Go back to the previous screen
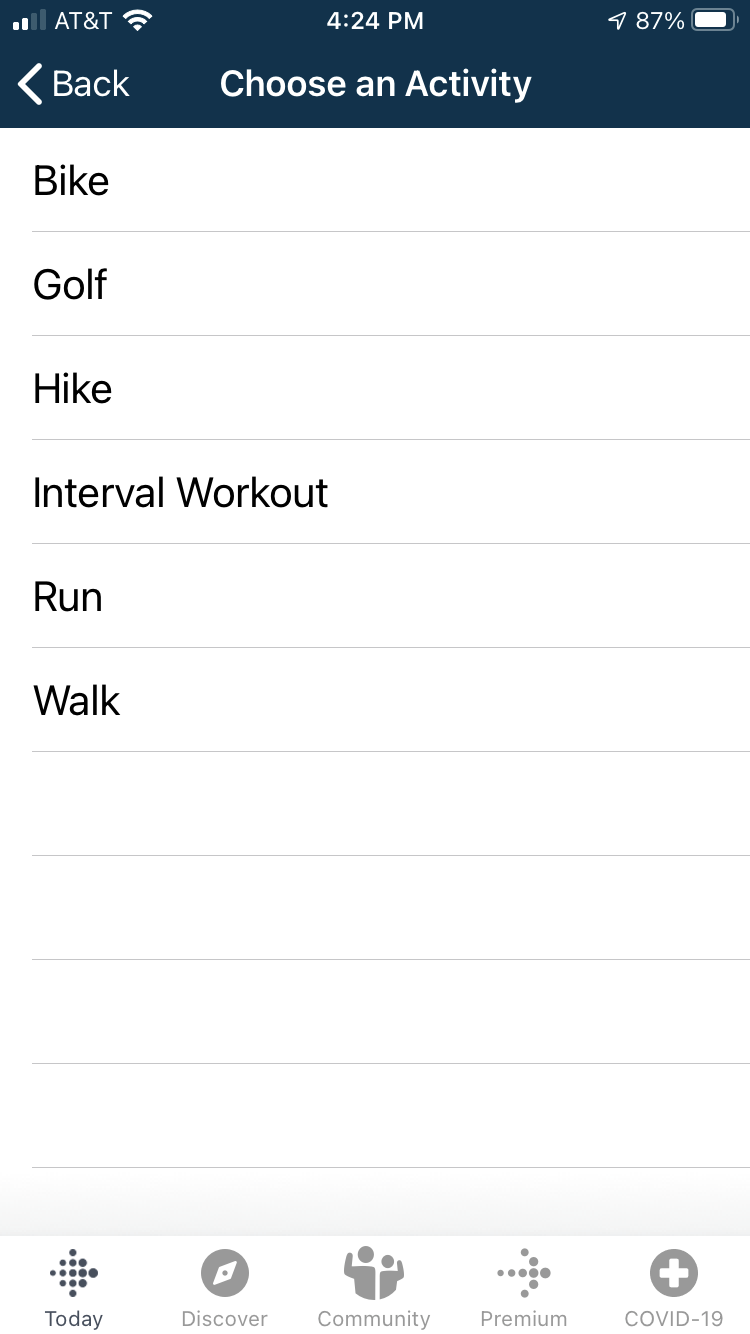The image size is (750, 1334). tap(74, 84)
